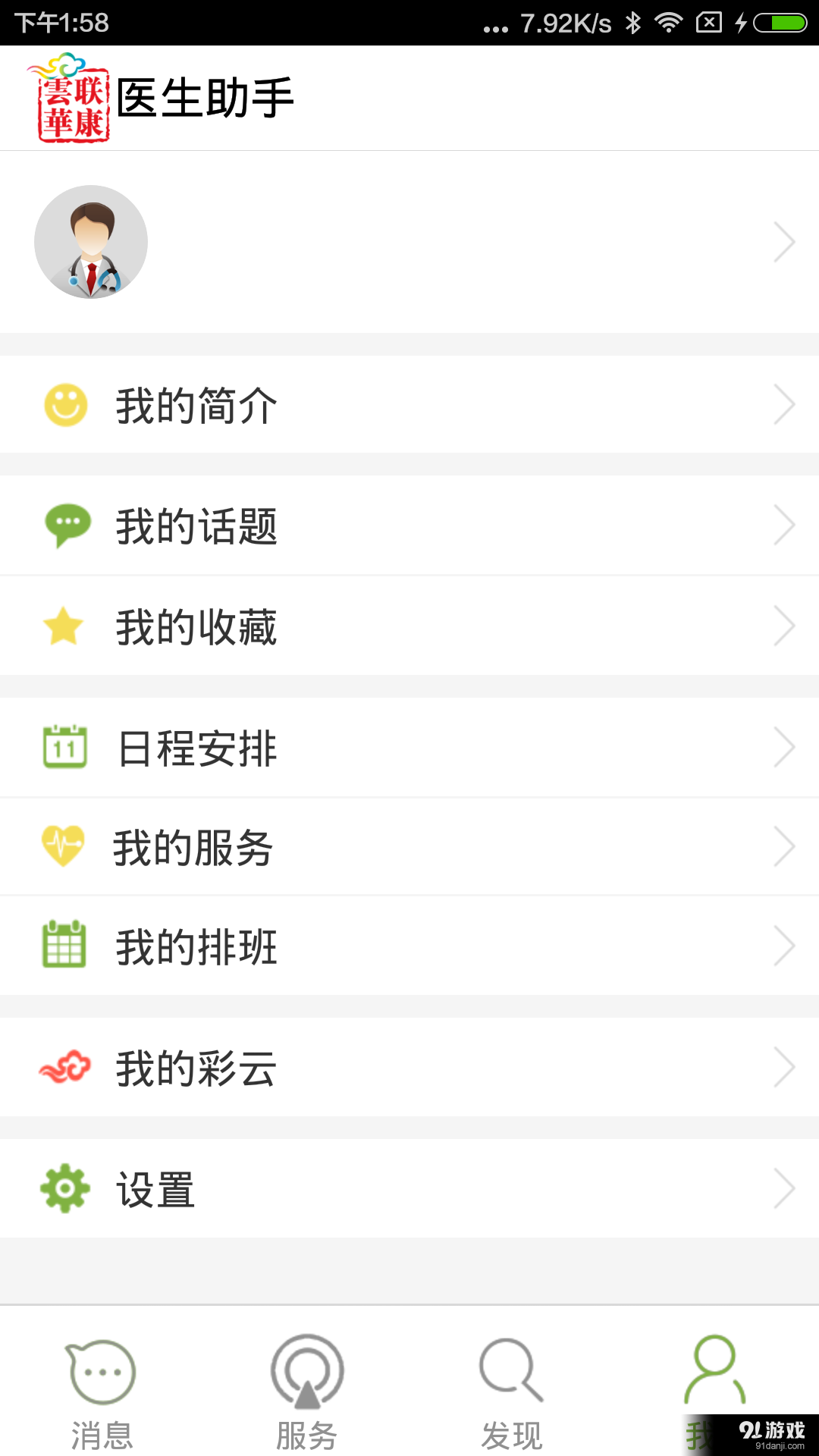Open the calendar icon for 日程安排
Viewport: 819px width, 1456px height.
65,747
